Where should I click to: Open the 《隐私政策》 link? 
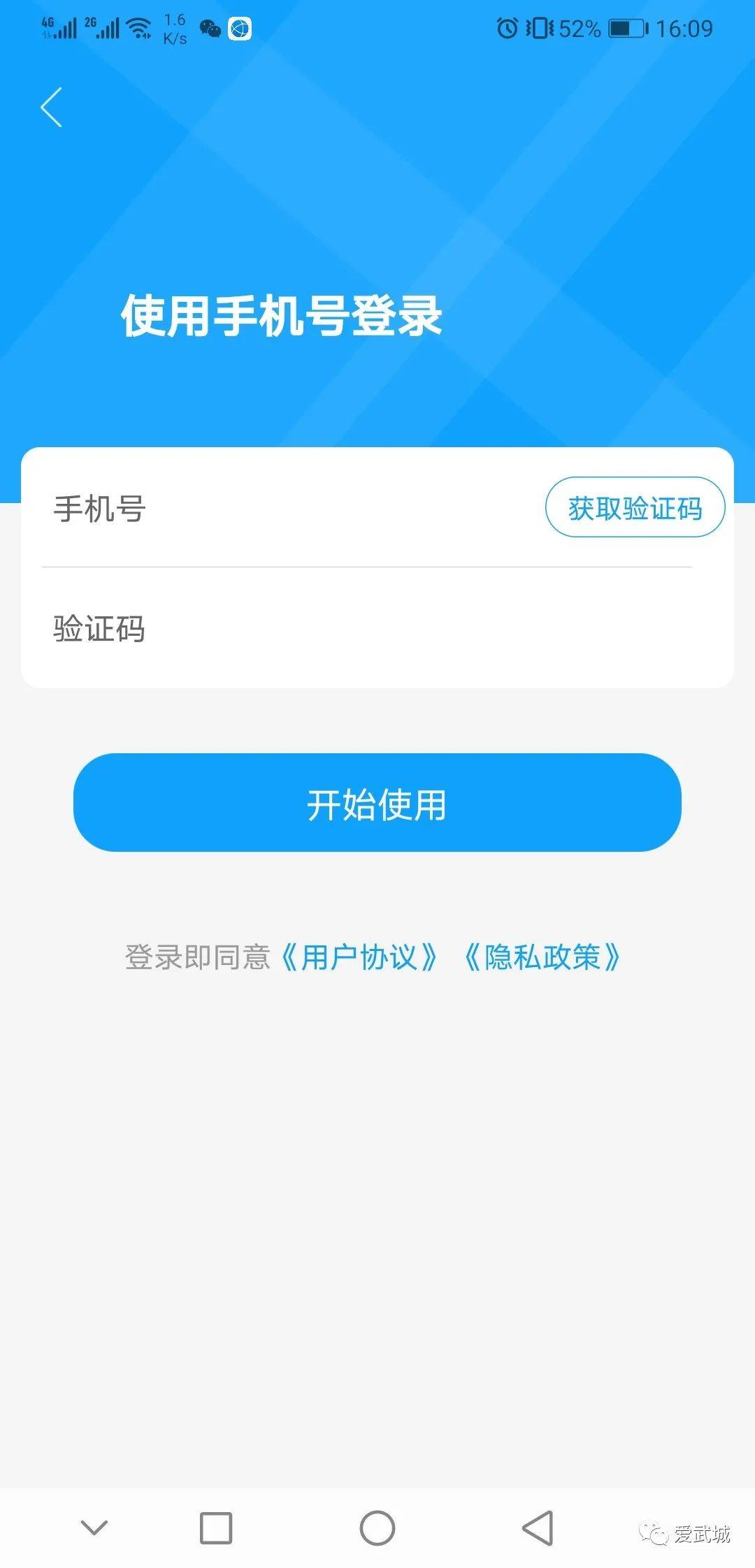542,957
